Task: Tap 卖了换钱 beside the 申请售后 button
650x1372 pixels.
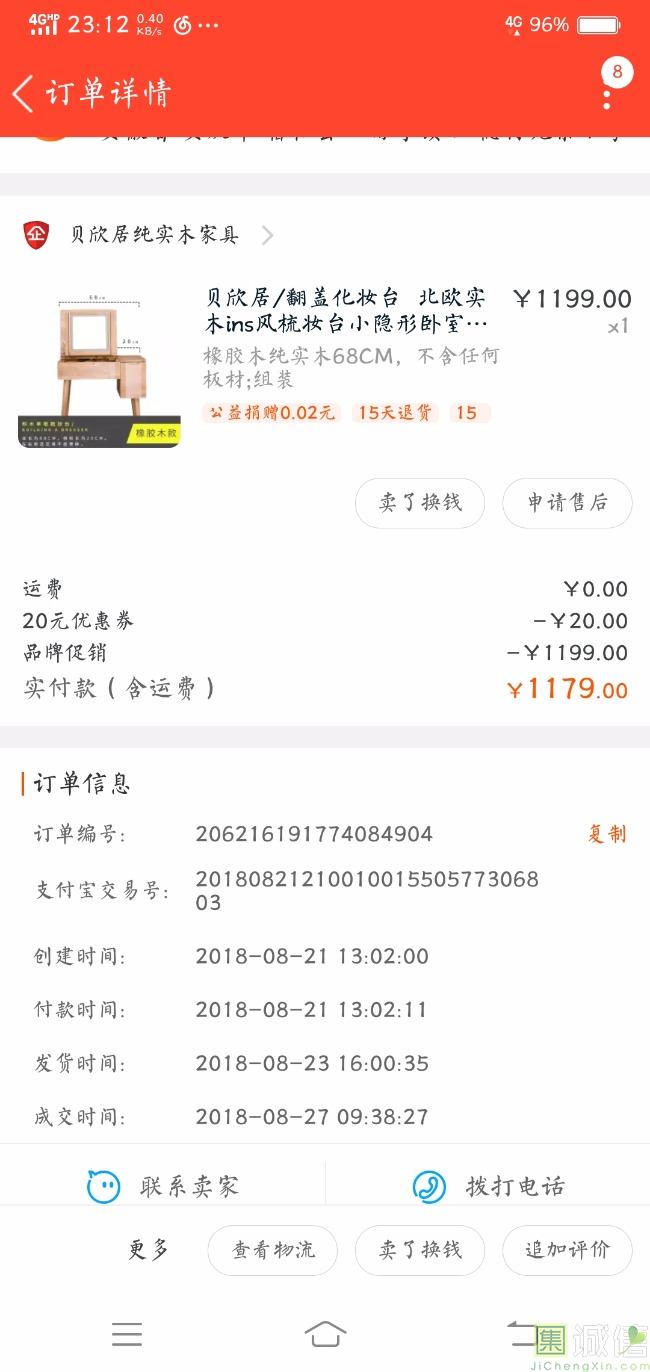Action: click(x=420, y=503)
